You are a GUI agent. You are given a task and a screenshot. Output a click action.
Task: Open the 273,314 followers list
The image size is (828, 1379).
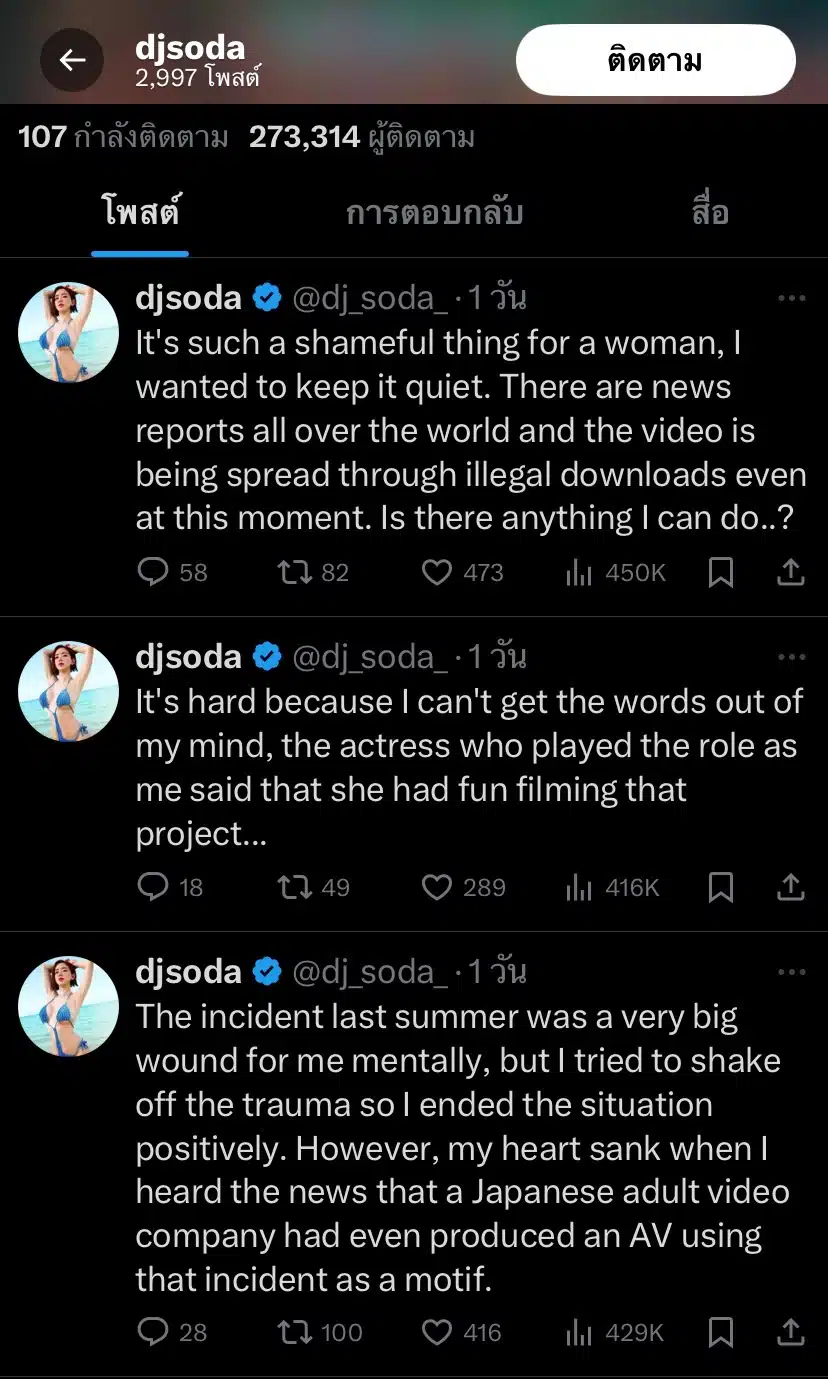(x=361, y=137)
